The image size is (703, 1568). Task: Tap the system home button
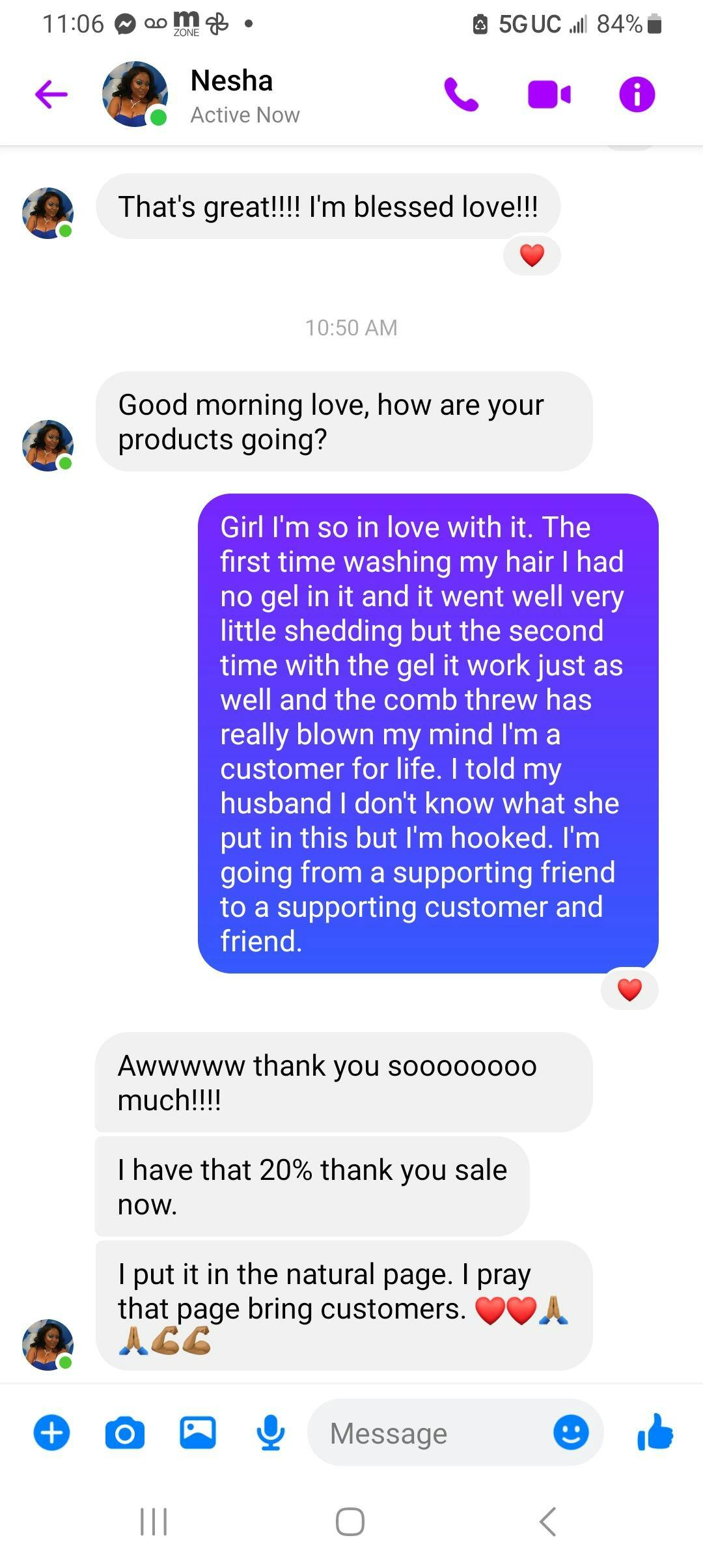pos(350,1522)
